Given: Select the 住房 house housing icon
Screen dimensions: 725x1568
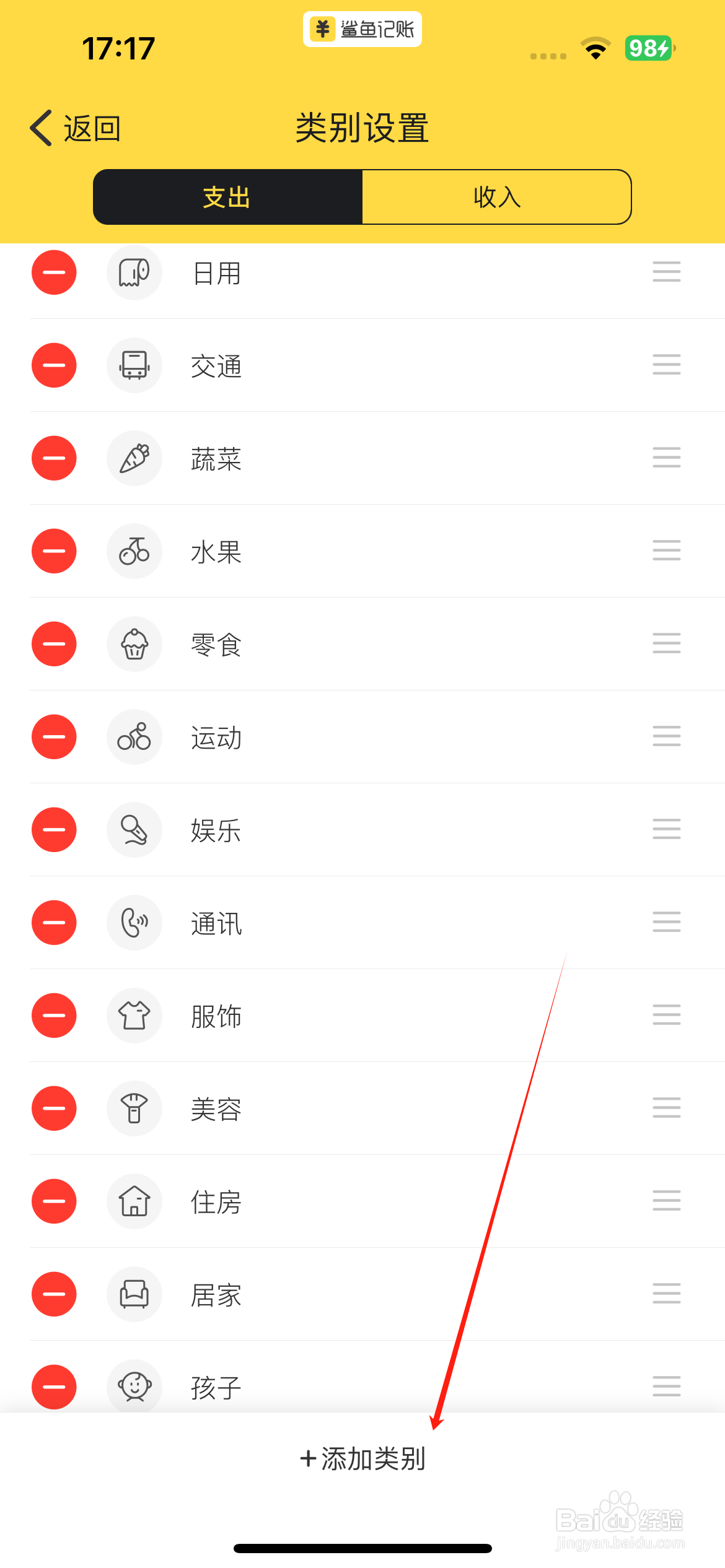Looking at the screenshot, I should click(134, 1201).
